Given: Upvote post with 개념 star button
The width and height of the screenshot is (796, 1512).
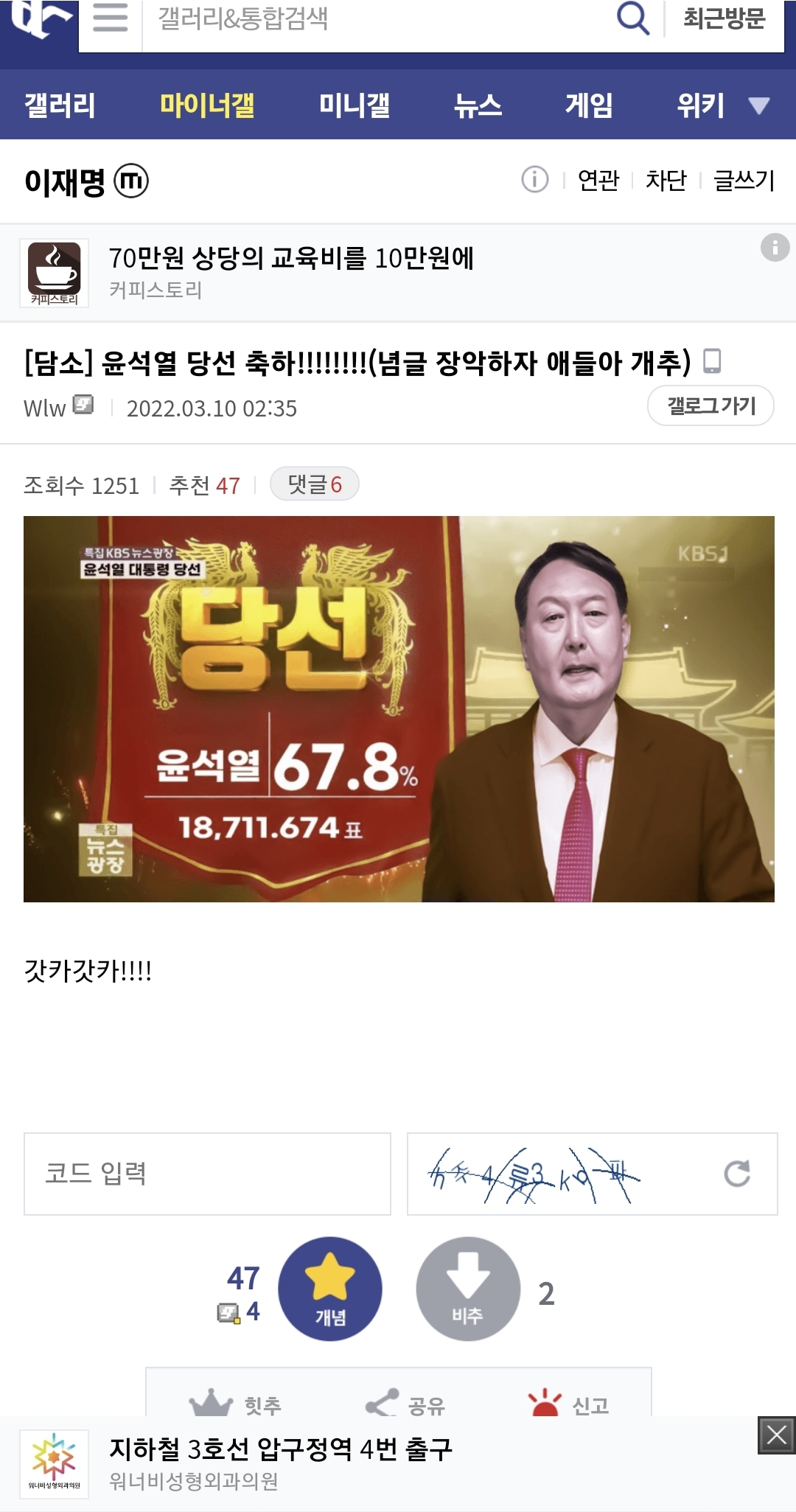Looking at the screenshot, I should click(329, 1289).
